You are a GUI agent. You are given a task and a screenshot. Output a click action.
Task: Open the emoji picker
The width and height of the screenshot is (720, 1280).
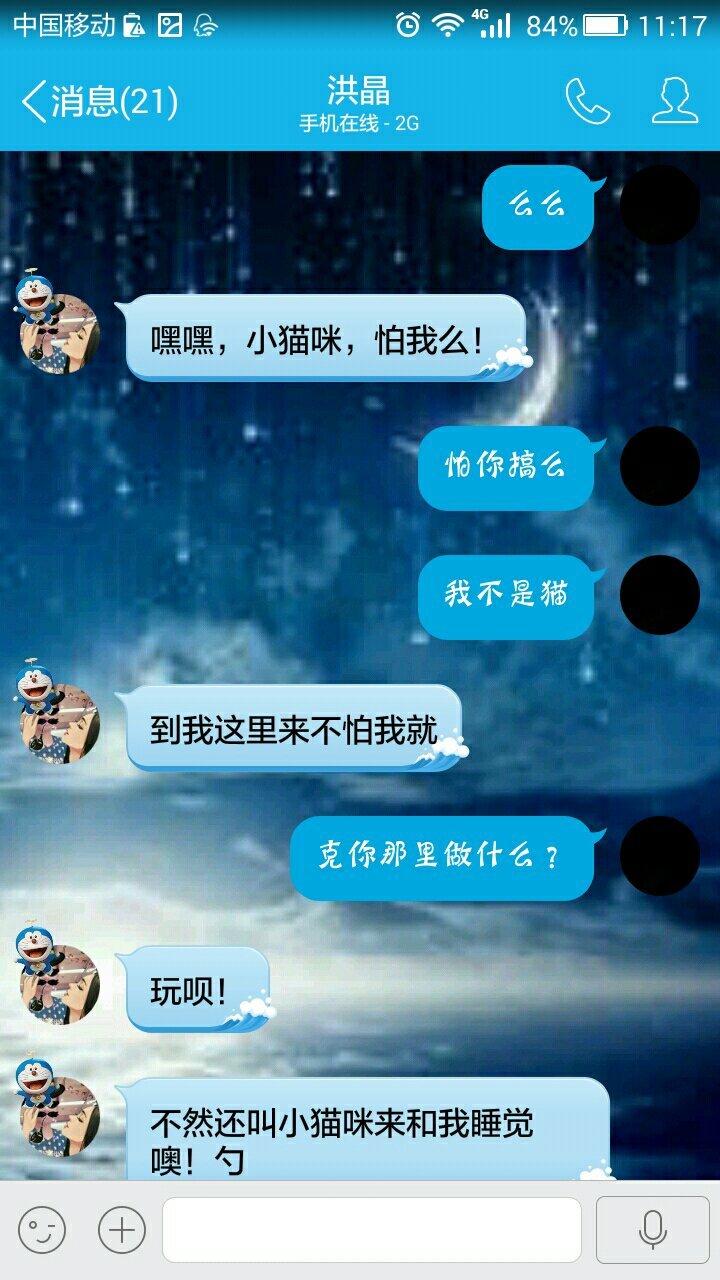tap(41, 1229)
